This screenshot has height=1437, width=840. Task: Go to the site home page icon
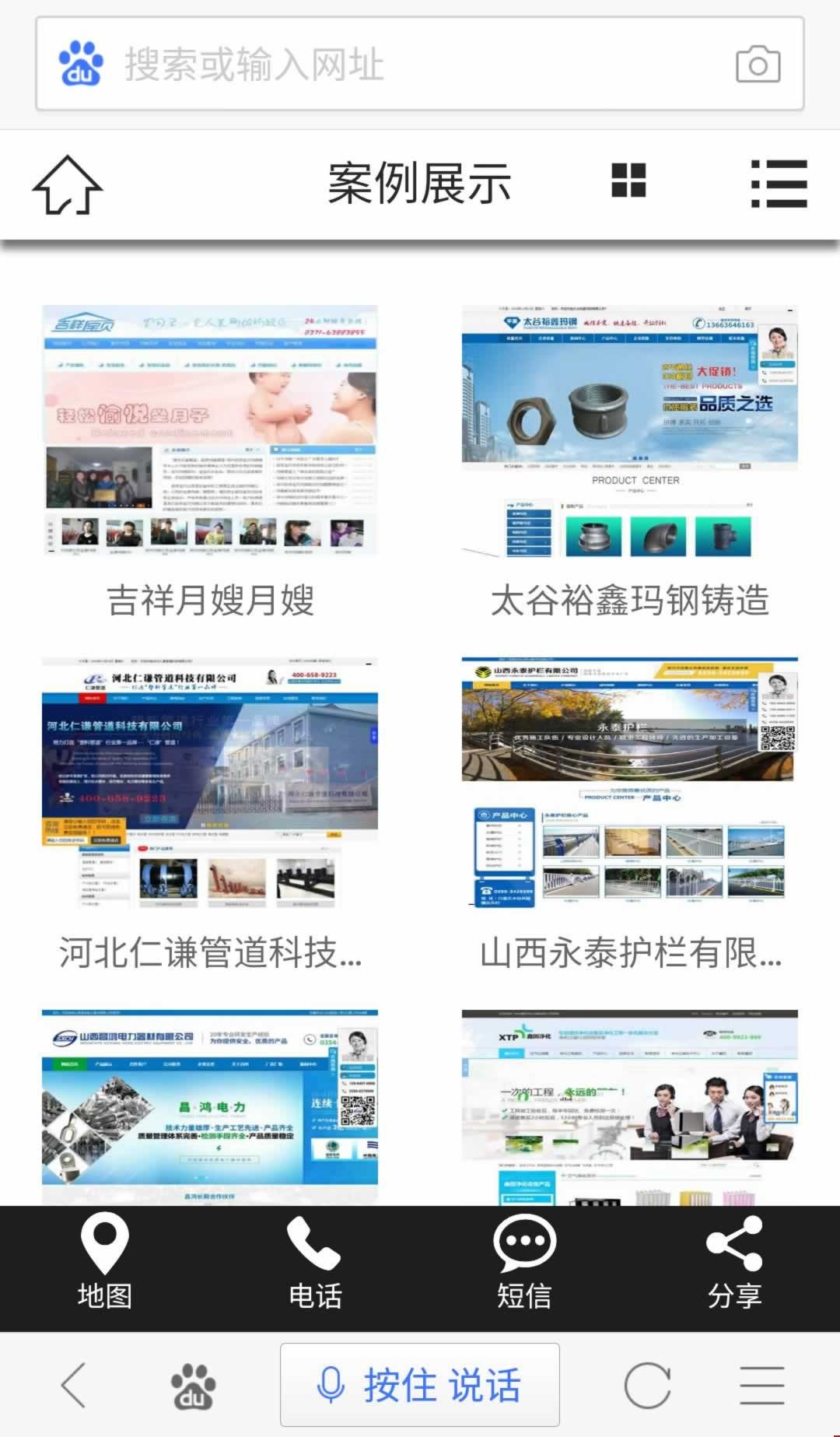coord(67,185)
